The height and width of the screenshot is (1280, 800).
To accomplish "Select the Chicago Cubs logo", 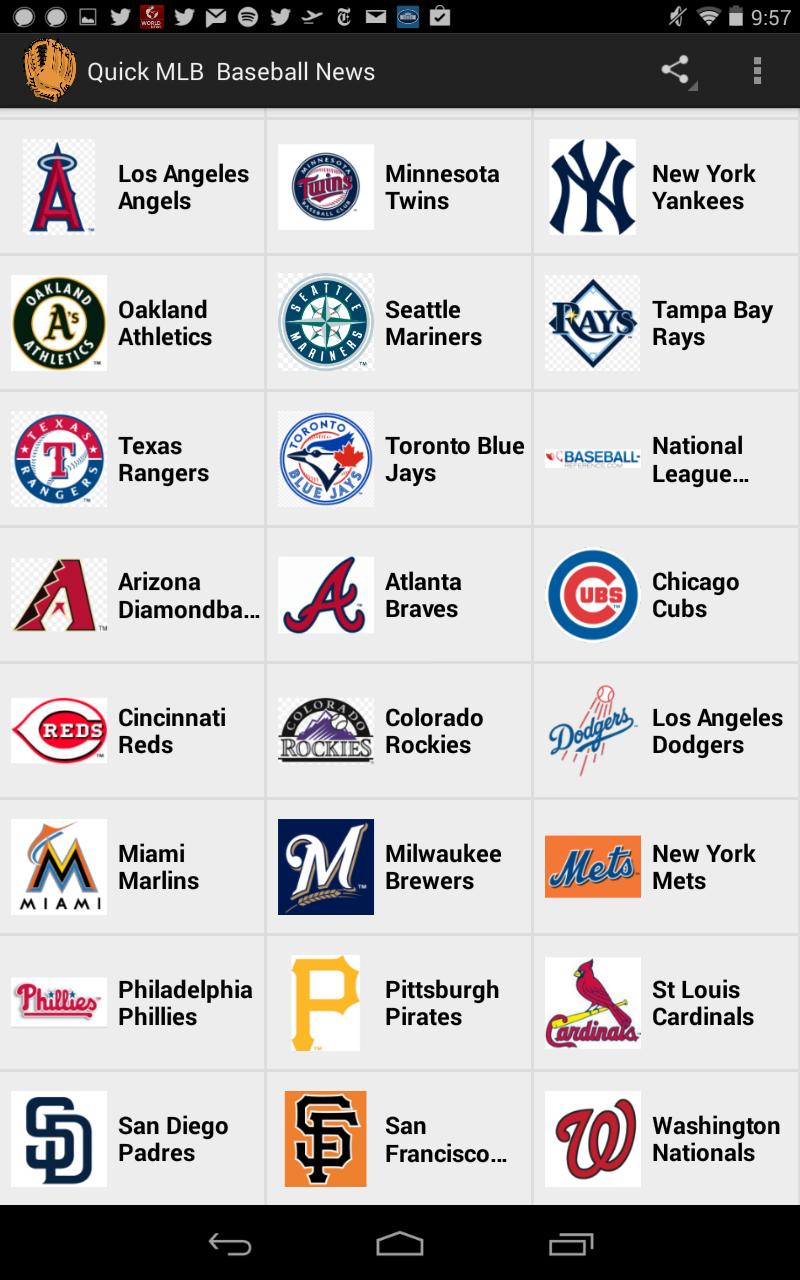I will coord(592,594).
